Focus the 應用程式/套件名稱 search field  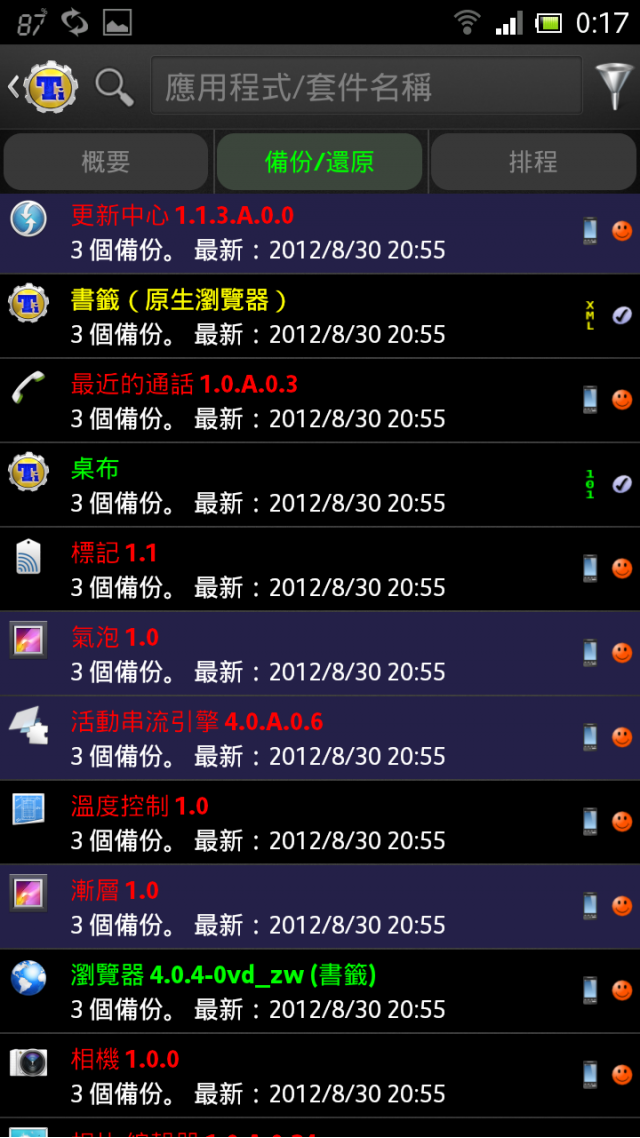pos(366,87)
